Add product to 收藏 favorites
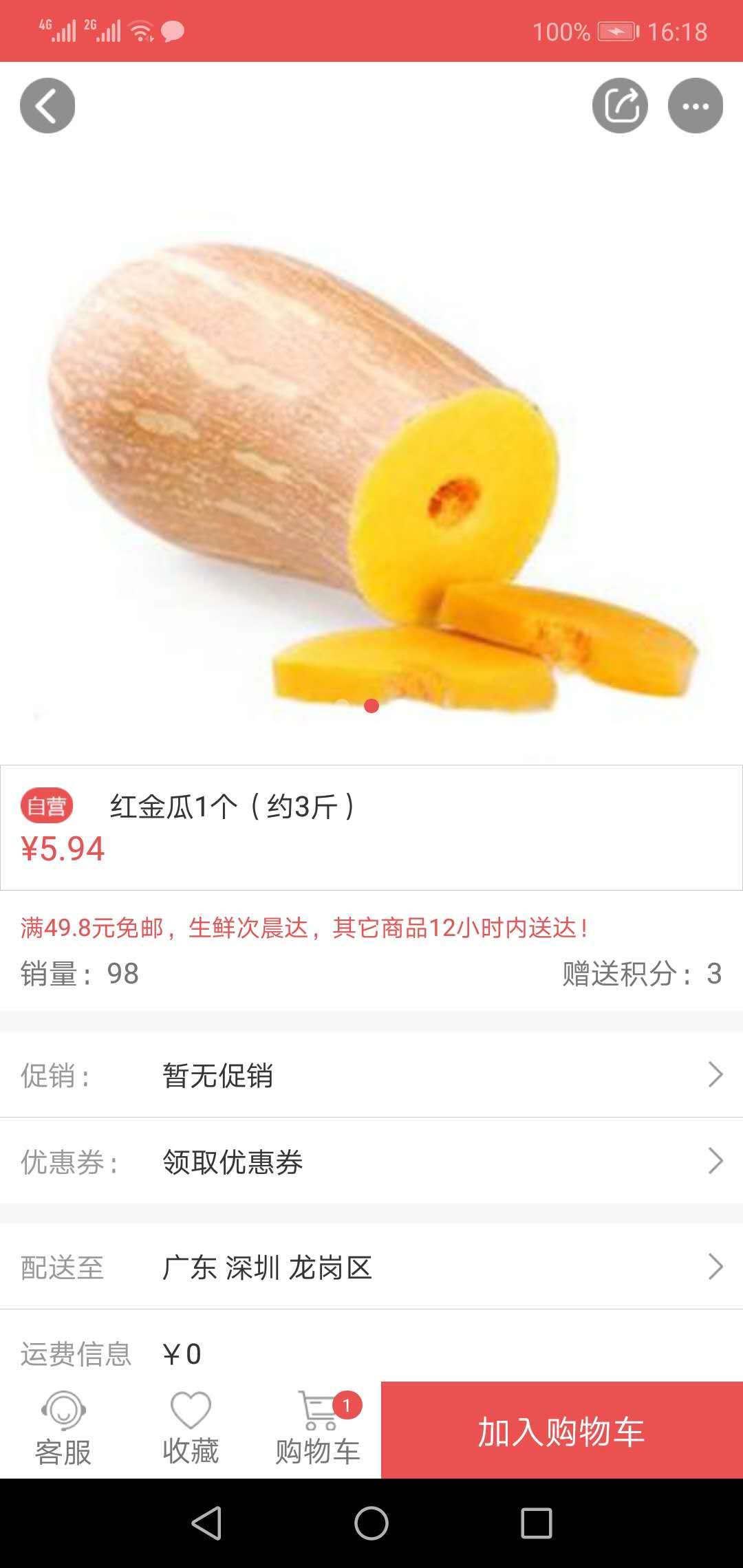Image resolution: width=743 pixels, height=1568 pixels. pos(191,1430)
